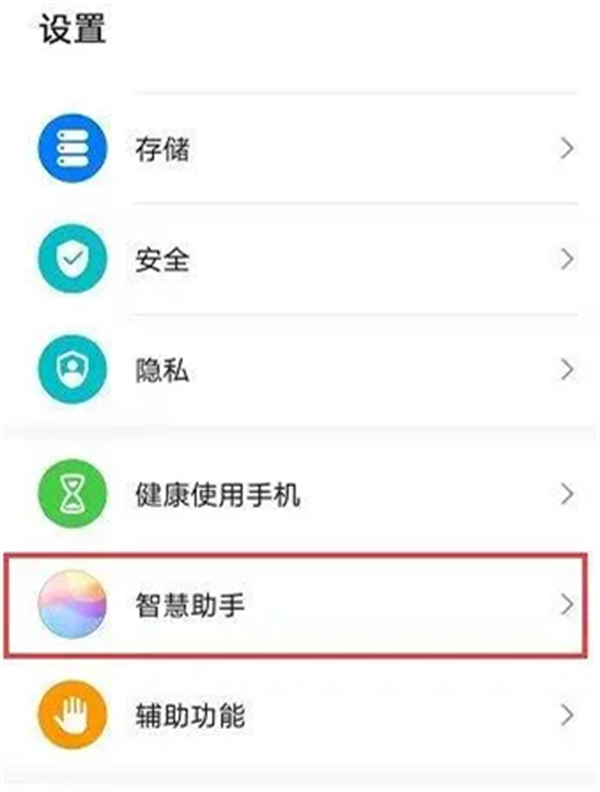
Task: Go to 隐私 privacy settings
Action: 300,371
